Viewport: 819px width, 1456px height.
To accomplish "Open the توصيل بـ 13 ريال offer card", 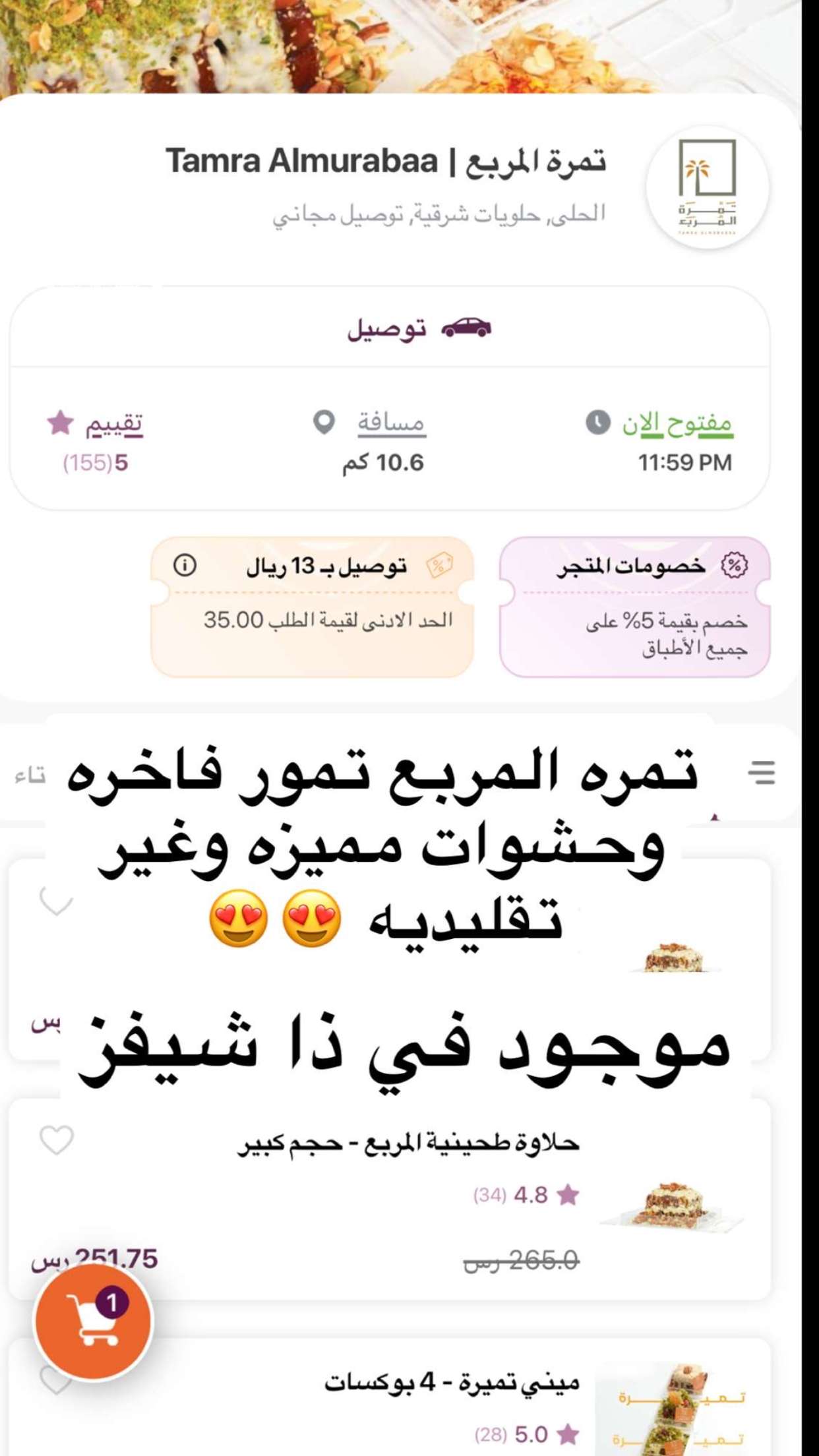I will click(312, 607).
